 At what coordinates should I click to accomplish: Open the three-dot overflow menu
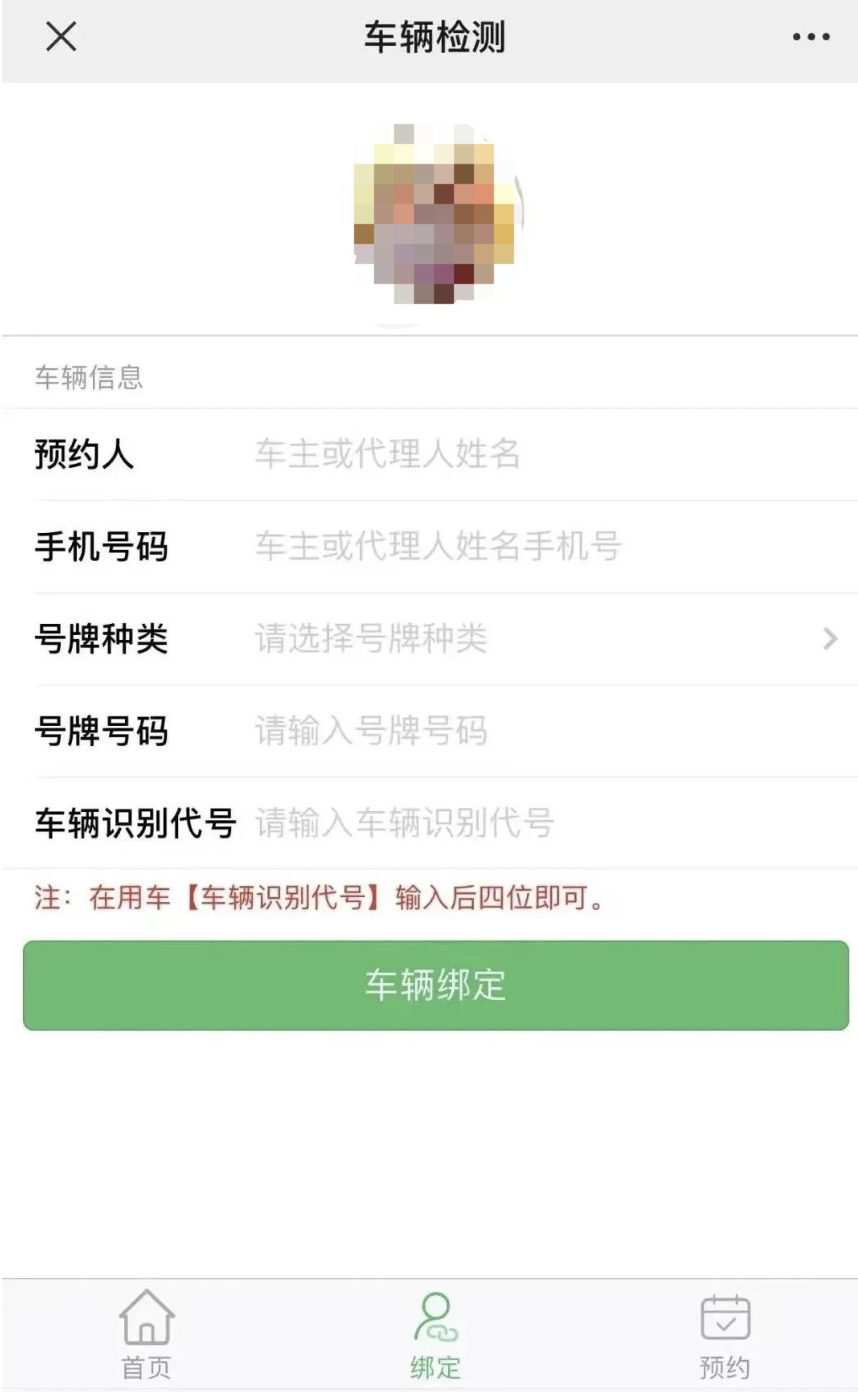[x=810, y=38]
